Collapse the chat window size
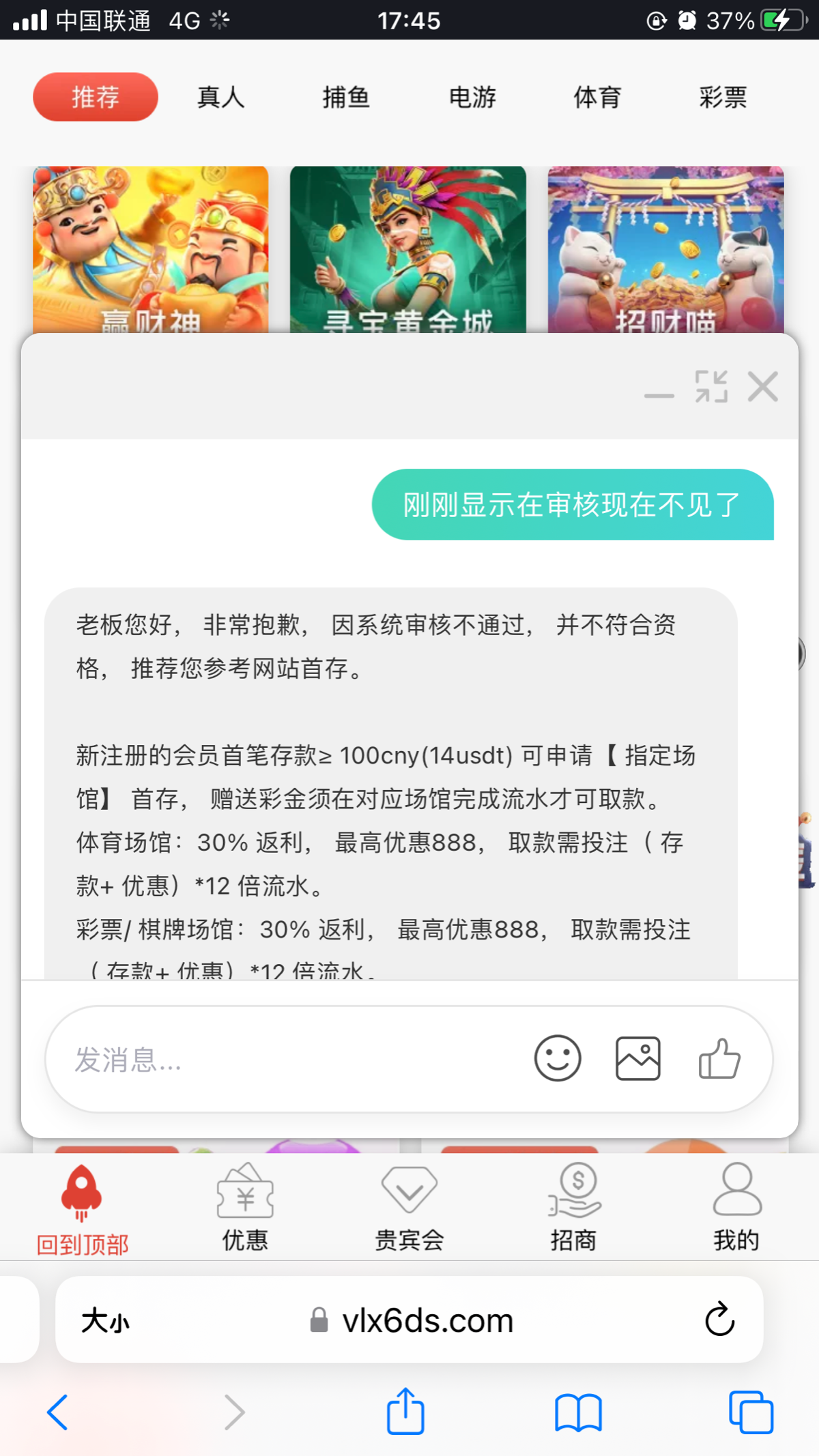 click(x=711, y=387)
